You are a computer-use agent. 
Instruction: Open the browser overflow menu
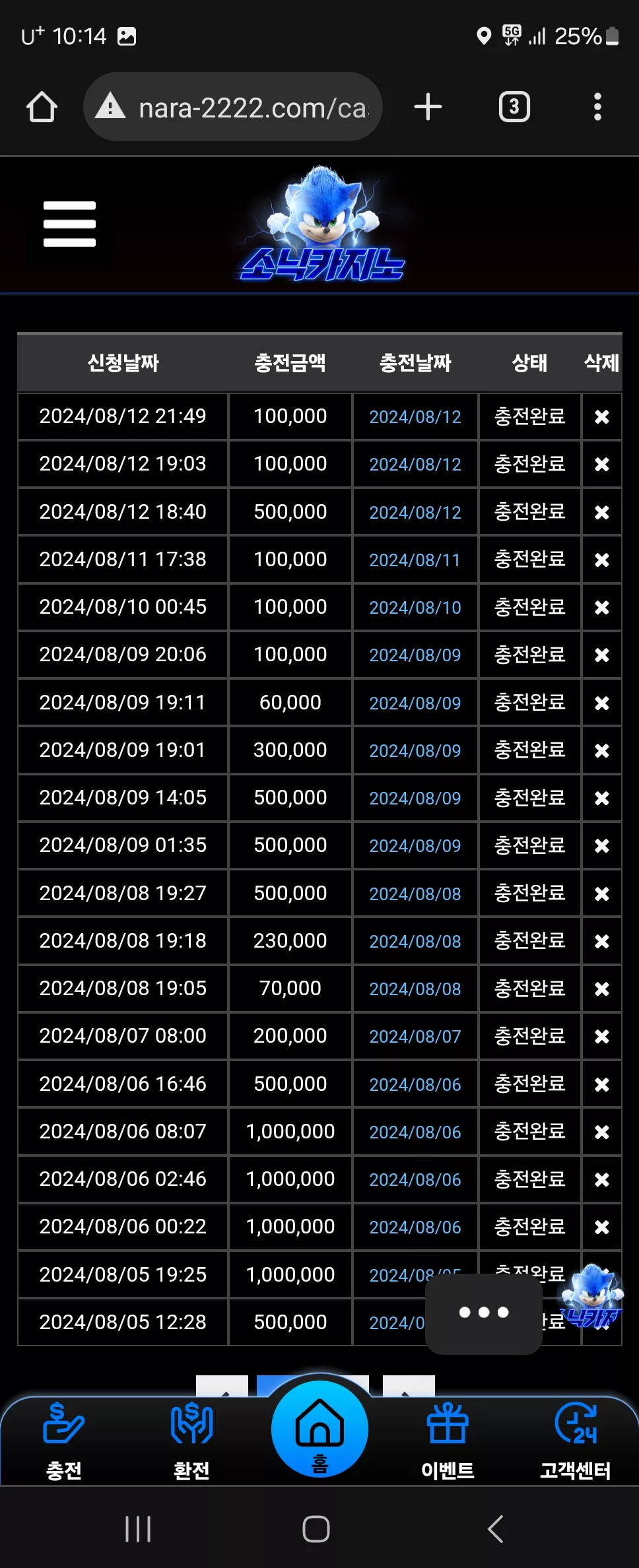[597, 107]
